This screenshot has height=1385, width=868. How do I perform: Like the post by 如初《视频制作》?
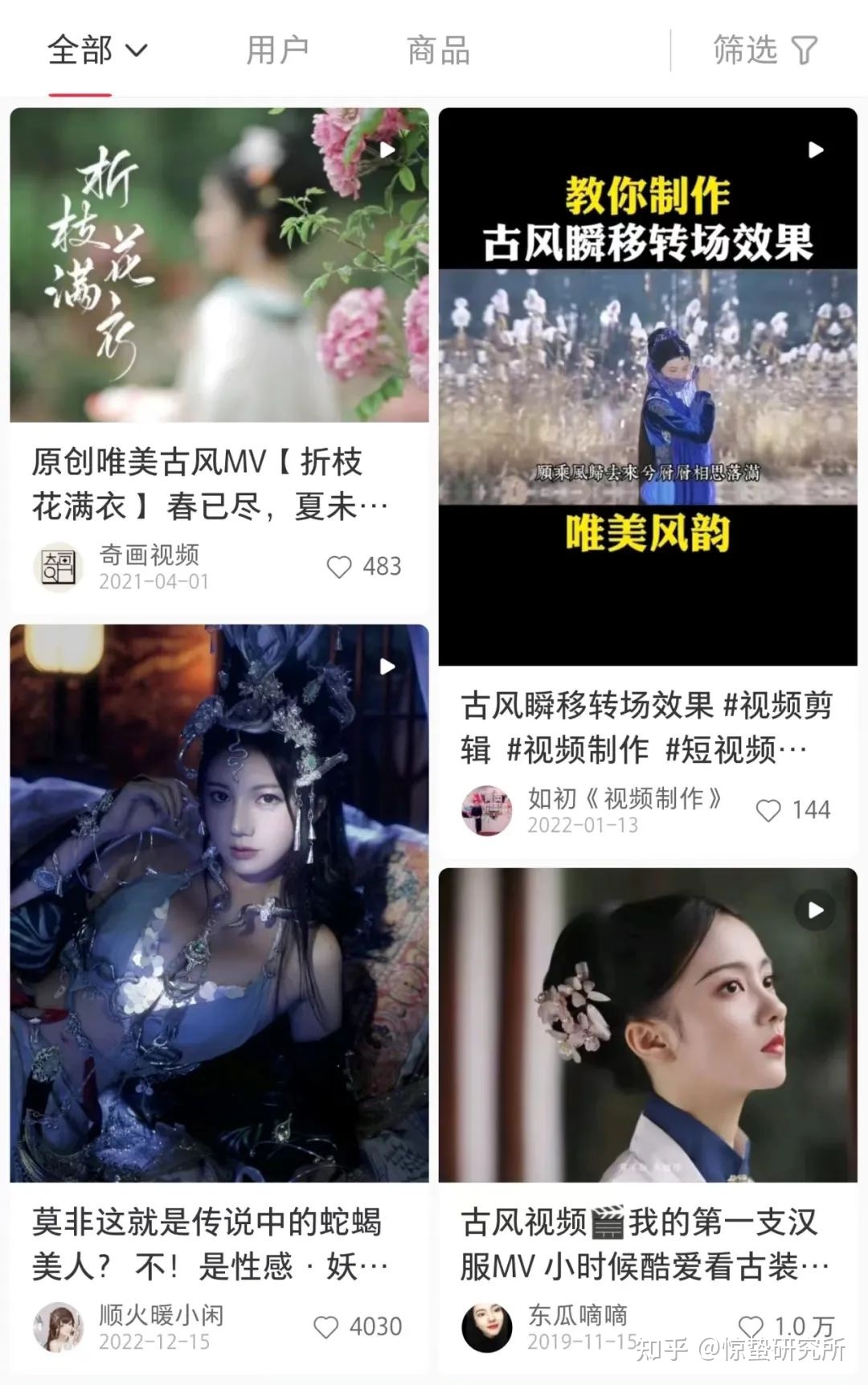[x=768, y=810]
